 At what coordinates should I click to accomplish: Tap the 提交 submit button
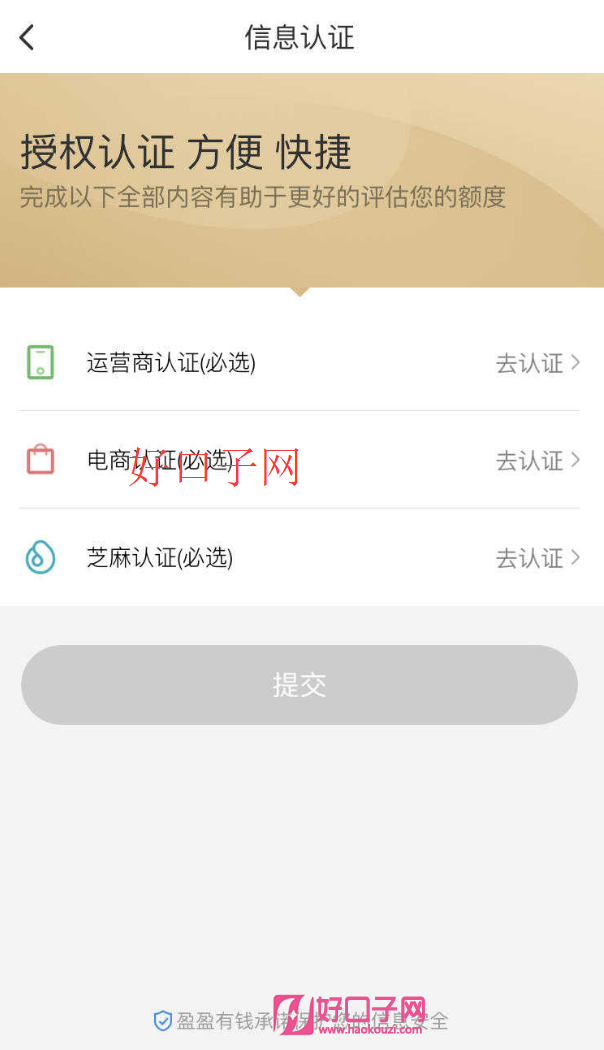point(299,684)
